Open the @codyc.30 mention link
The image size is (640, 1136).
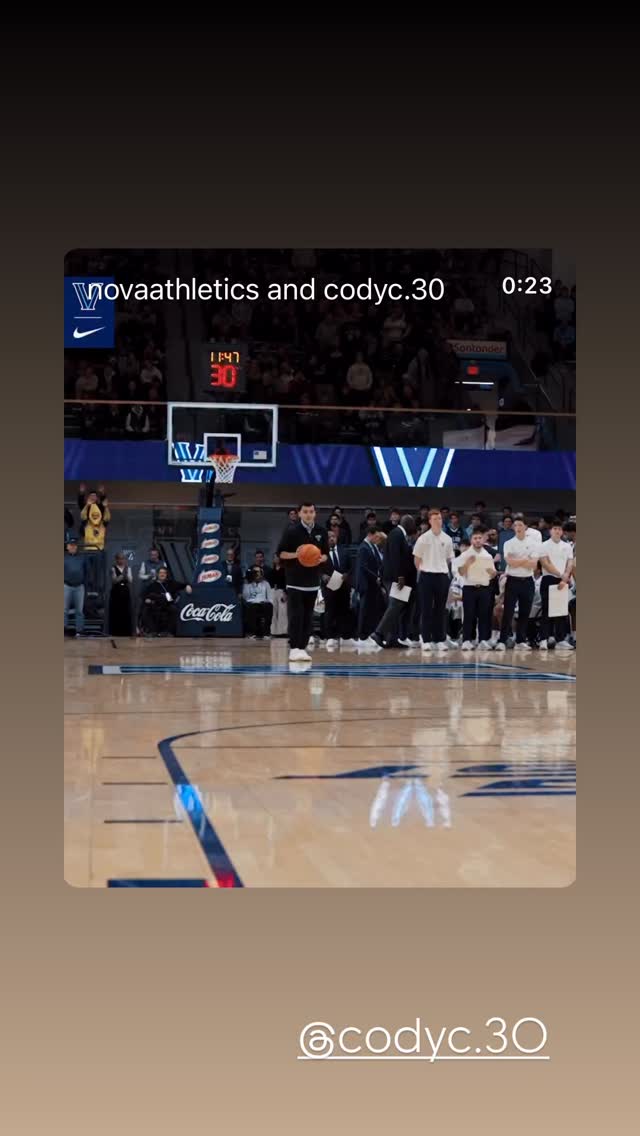coord(424,1038)
